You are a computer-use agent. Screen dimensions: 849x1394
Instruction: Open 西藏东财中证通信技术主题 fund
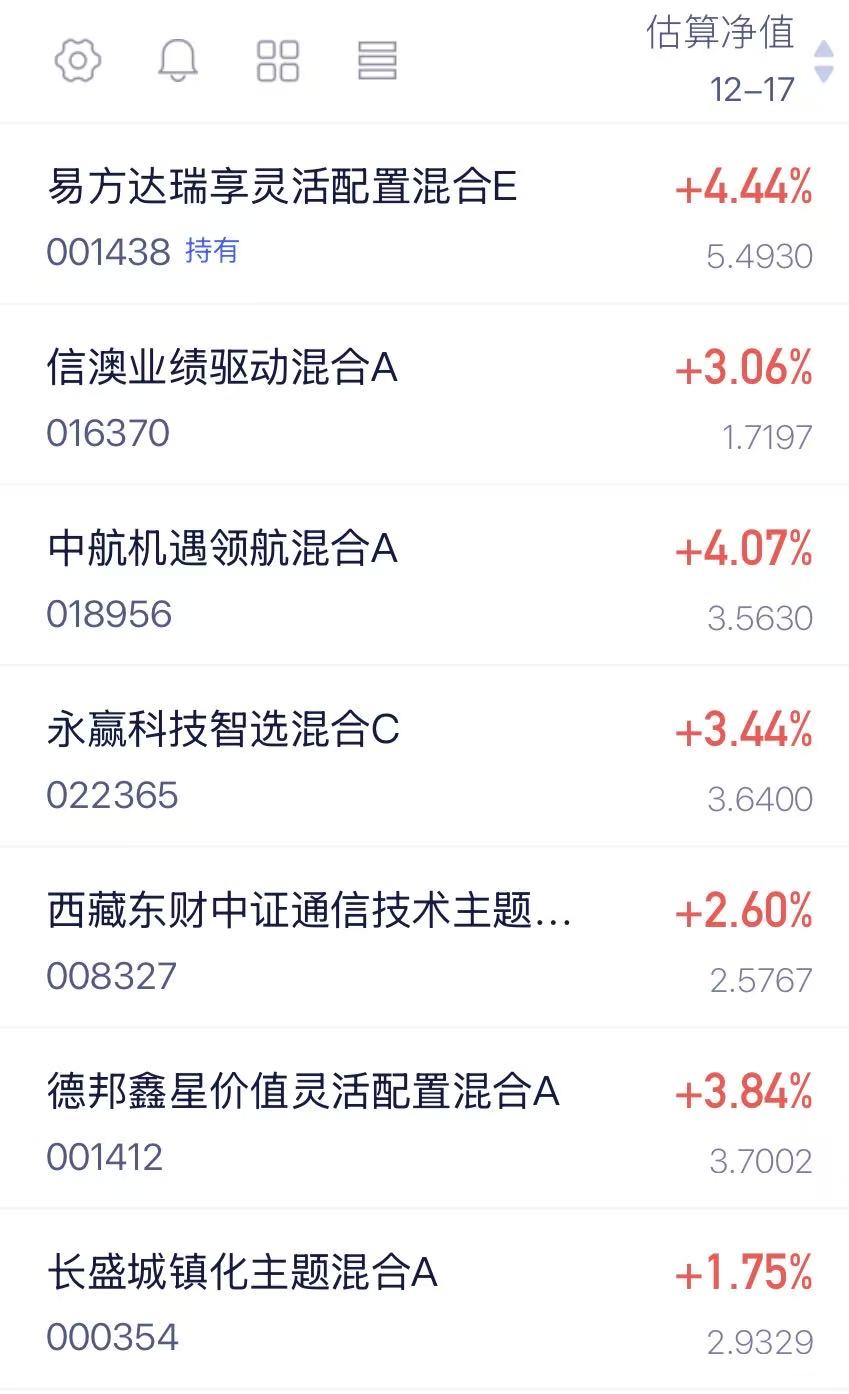309,911
